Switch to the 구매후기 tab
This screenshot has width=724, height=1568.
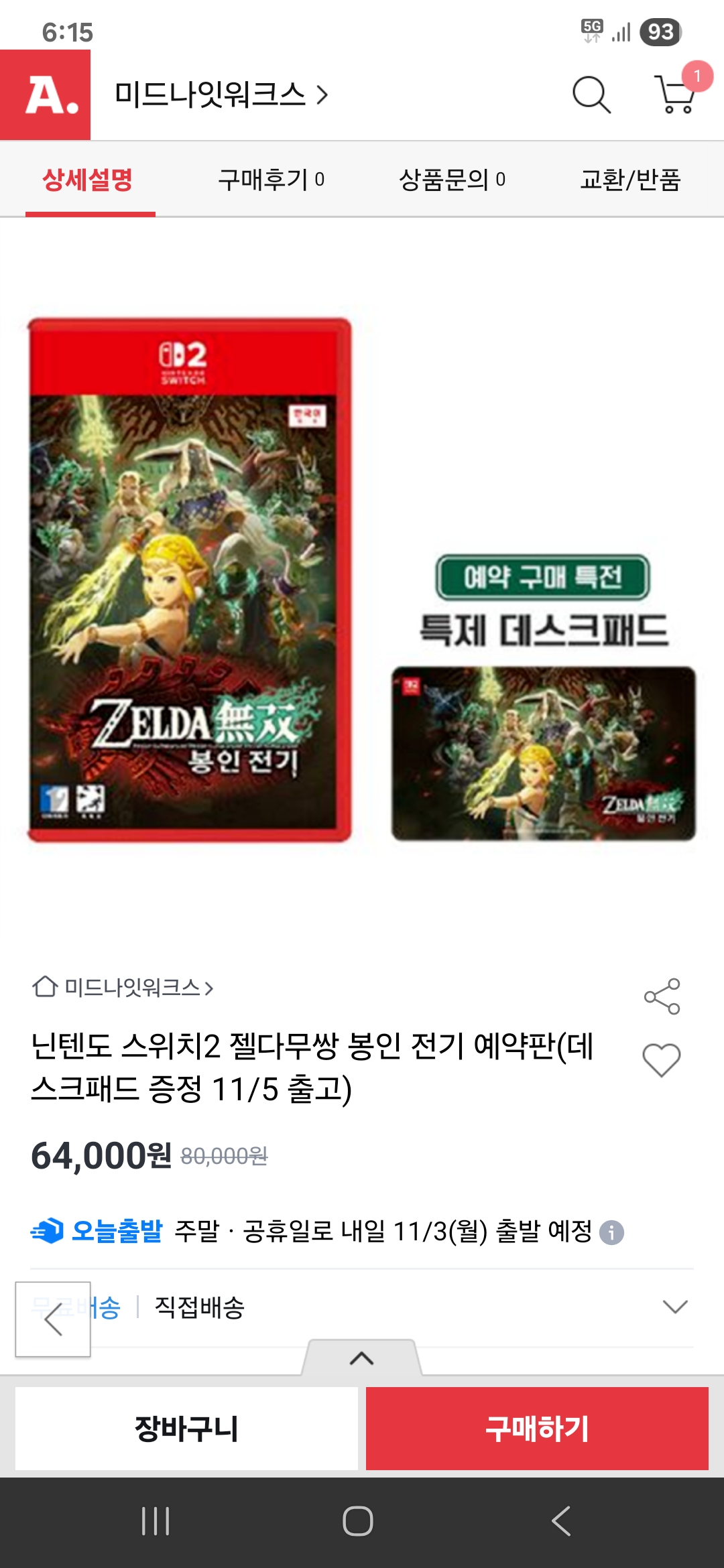[271, 180]
